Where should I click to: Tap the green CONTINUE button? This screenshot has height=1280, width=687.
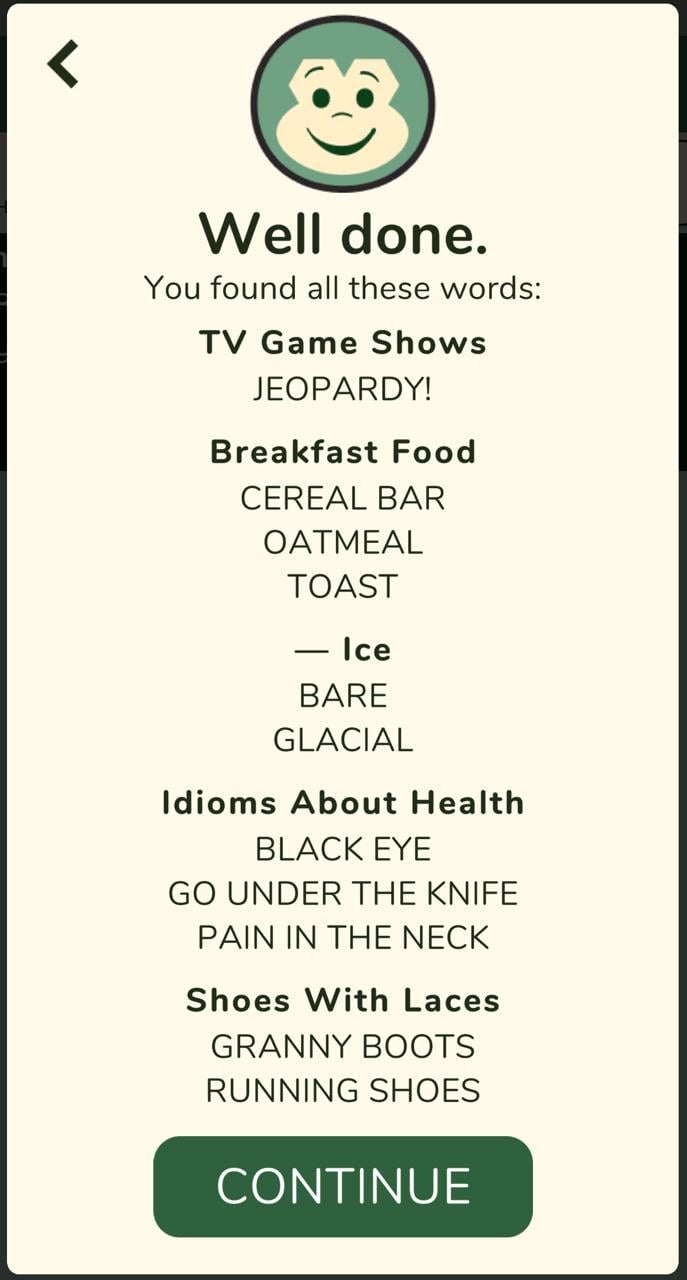(343, 1186)
